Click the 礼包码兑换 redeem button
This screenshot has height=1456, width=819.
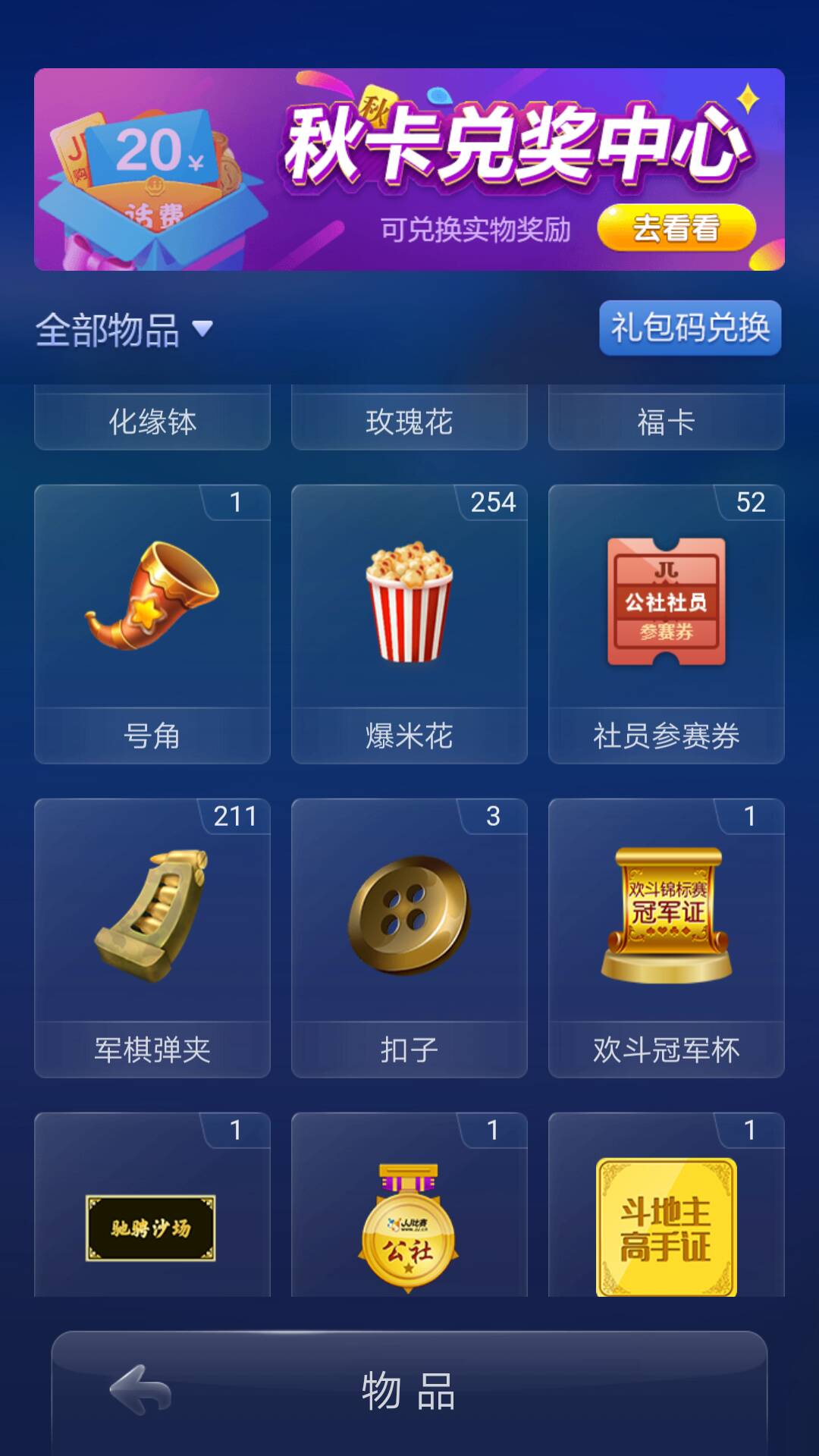pyautogui.click(x=691, y=328)
